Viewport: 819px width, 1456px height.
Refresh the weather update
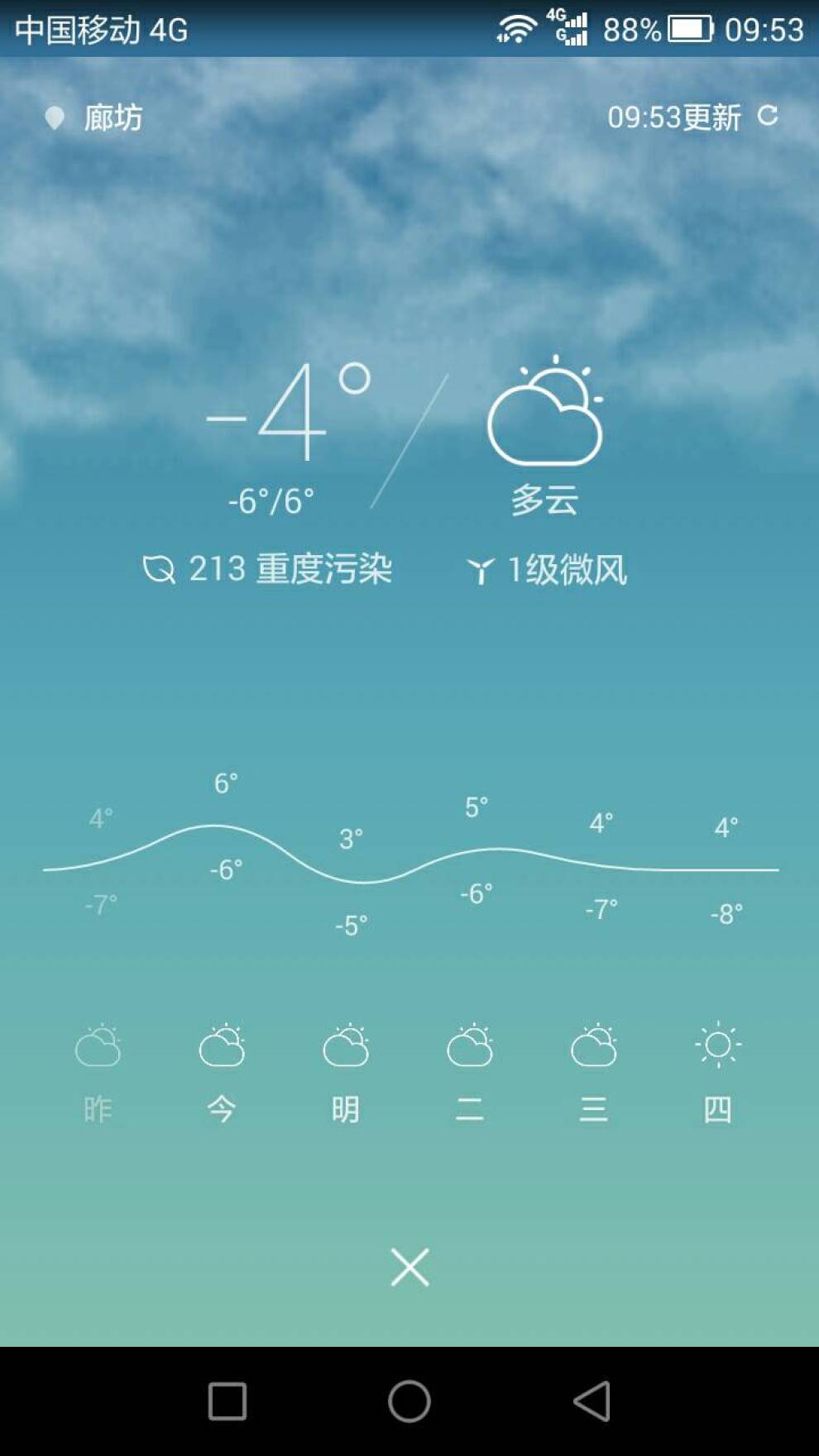pos(768,116)
